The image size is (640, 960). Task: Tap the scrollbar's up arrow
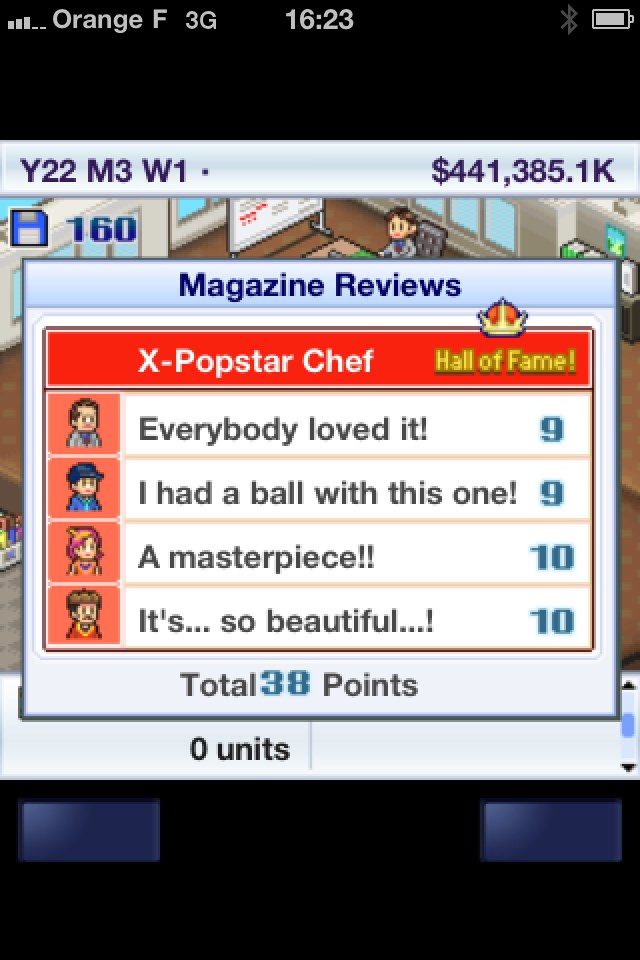point(628,686)
